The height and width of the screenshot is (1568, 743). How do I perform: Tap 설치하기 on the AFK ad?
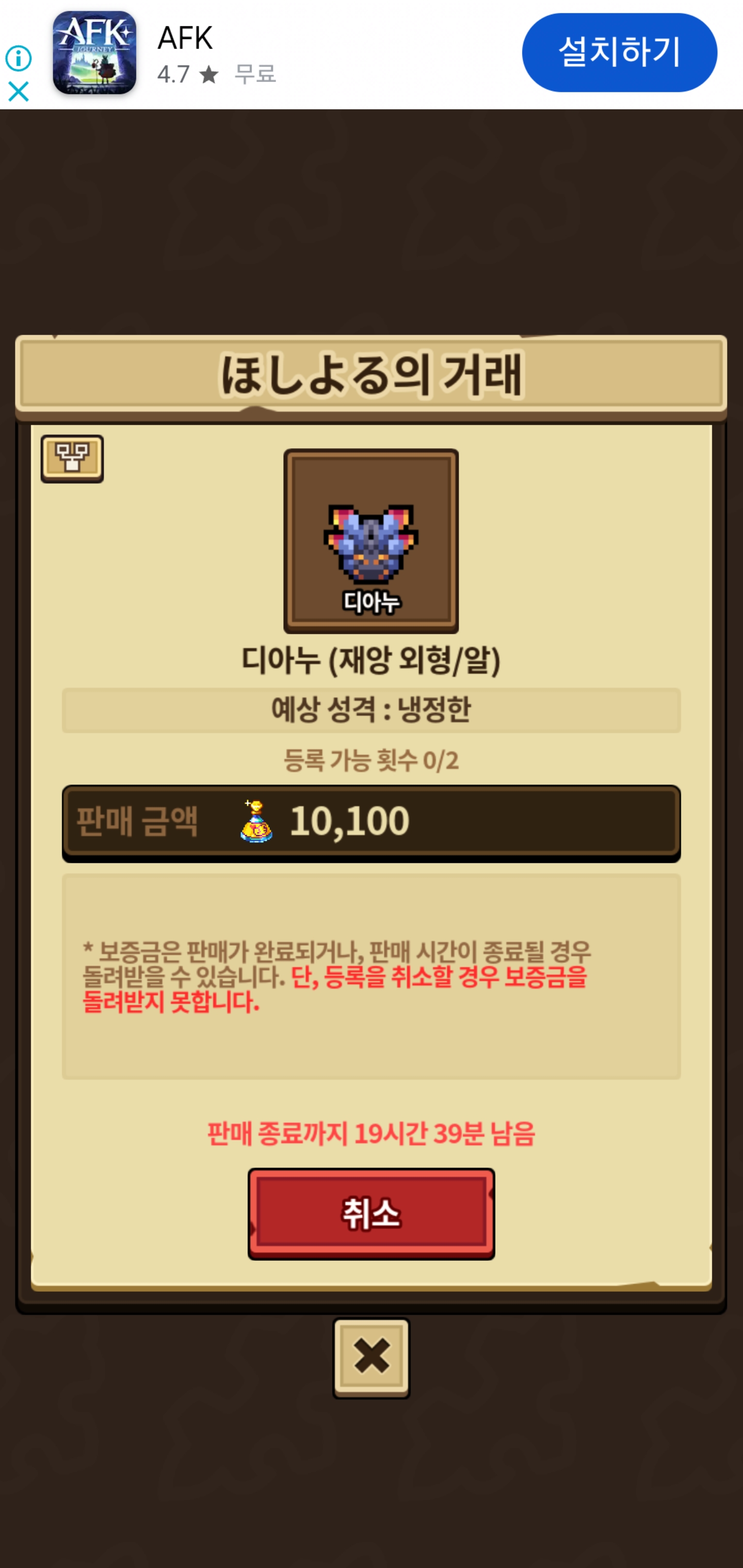pos(619,52)
